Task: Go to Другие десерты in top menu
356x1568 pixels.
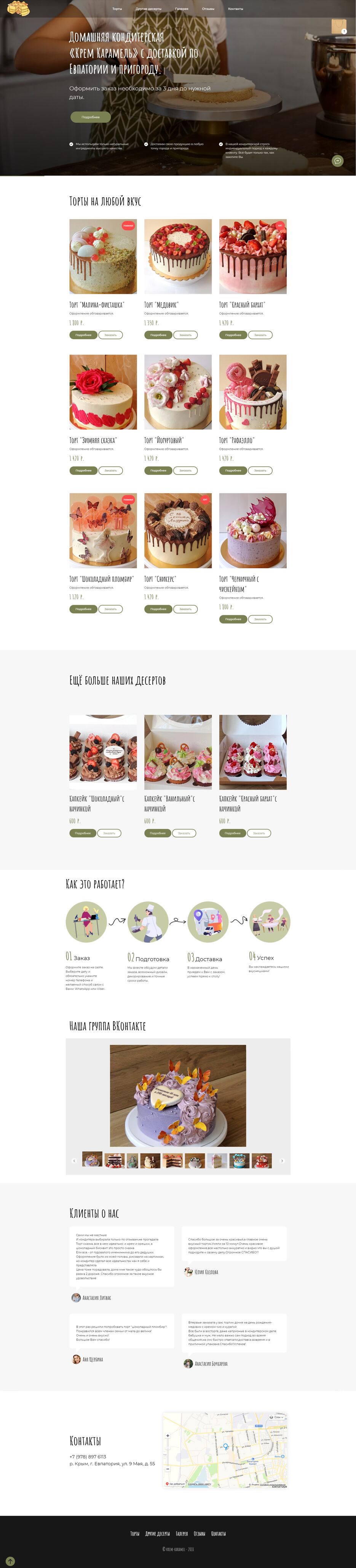Action: tap(148, 9)
